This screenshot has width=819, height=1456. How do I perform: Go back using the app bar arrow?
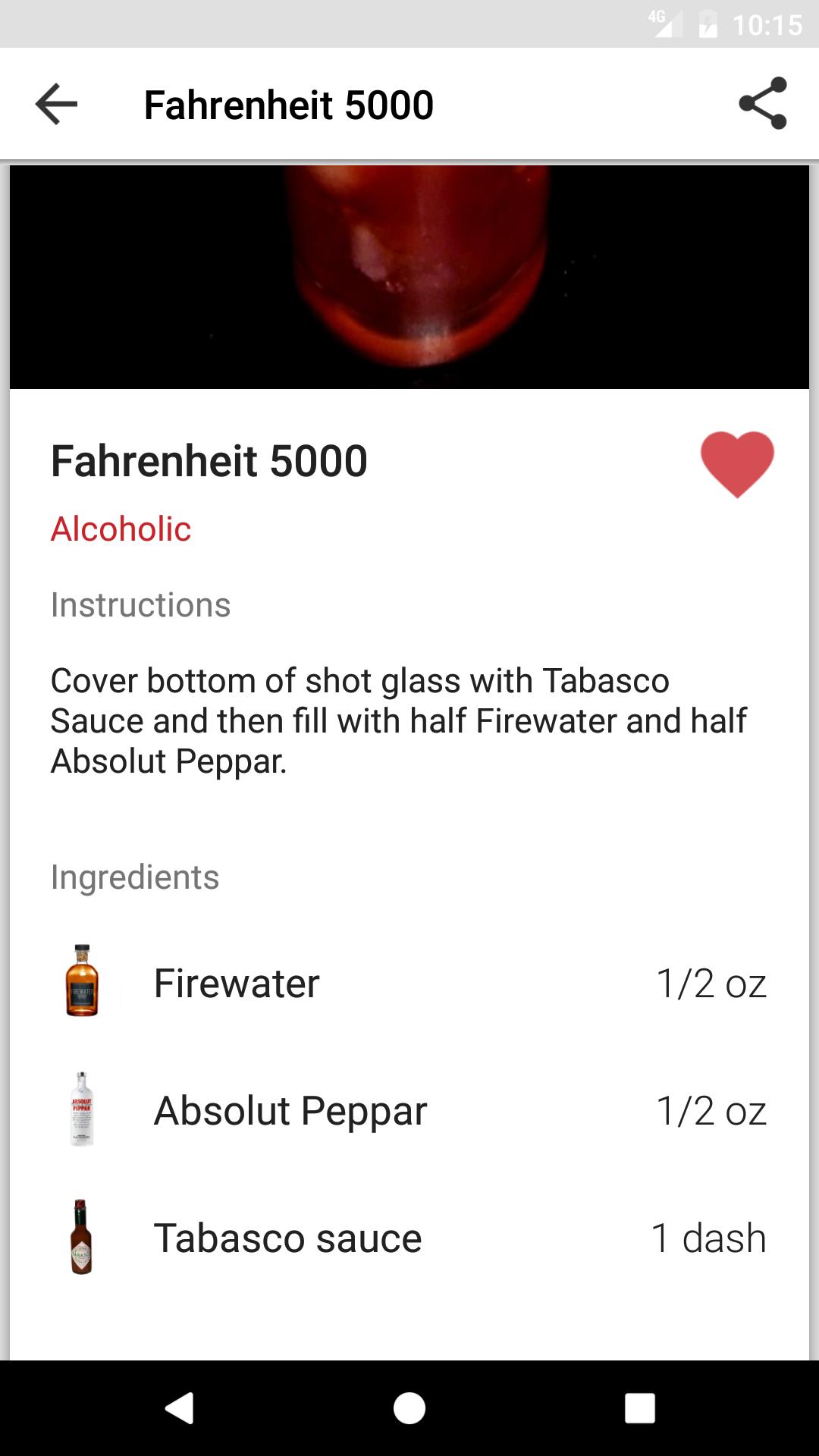coord(56,104)
